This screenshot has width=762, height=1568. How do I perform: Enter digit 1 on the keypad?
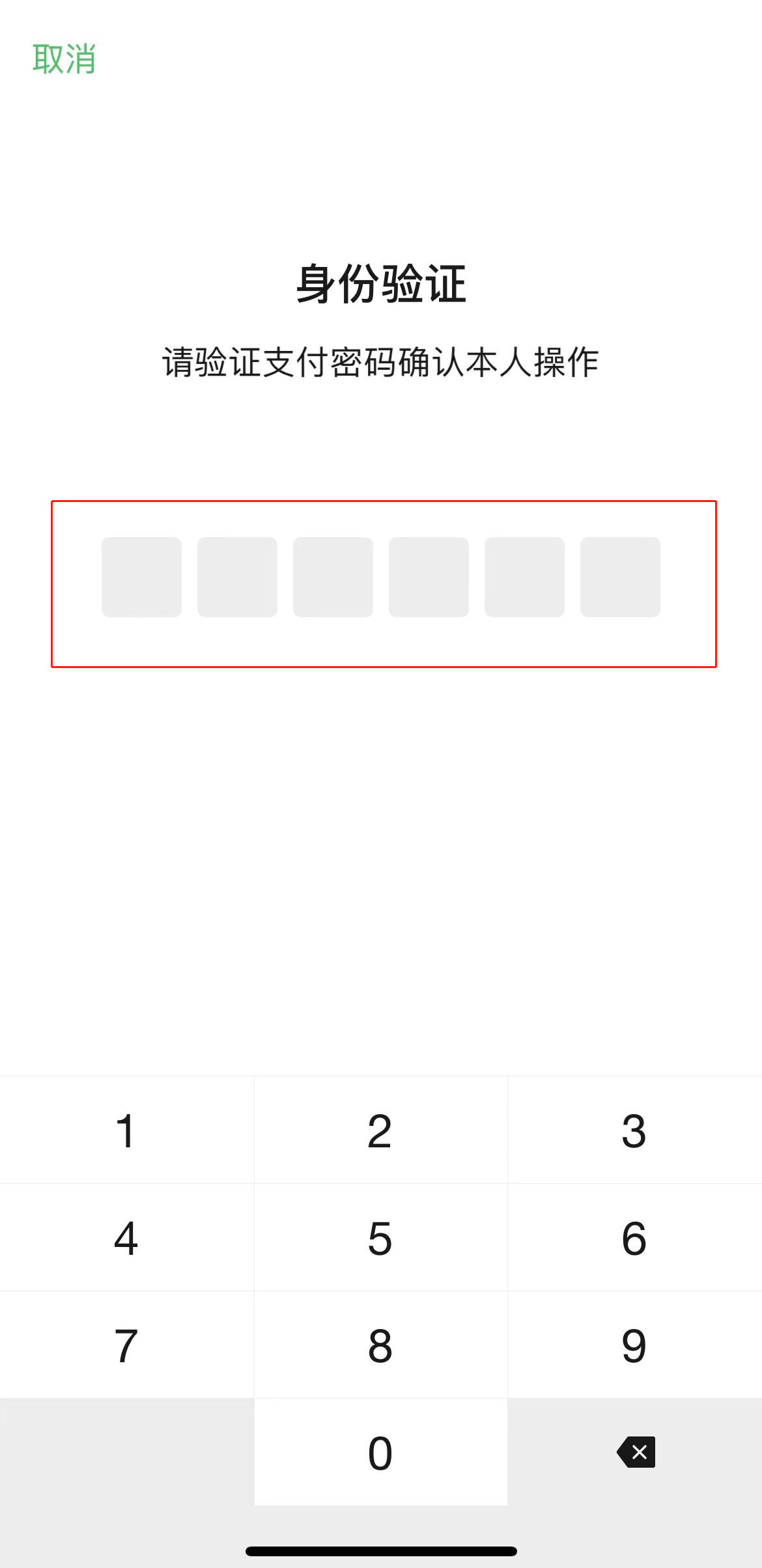click(x=126, y=1130)
